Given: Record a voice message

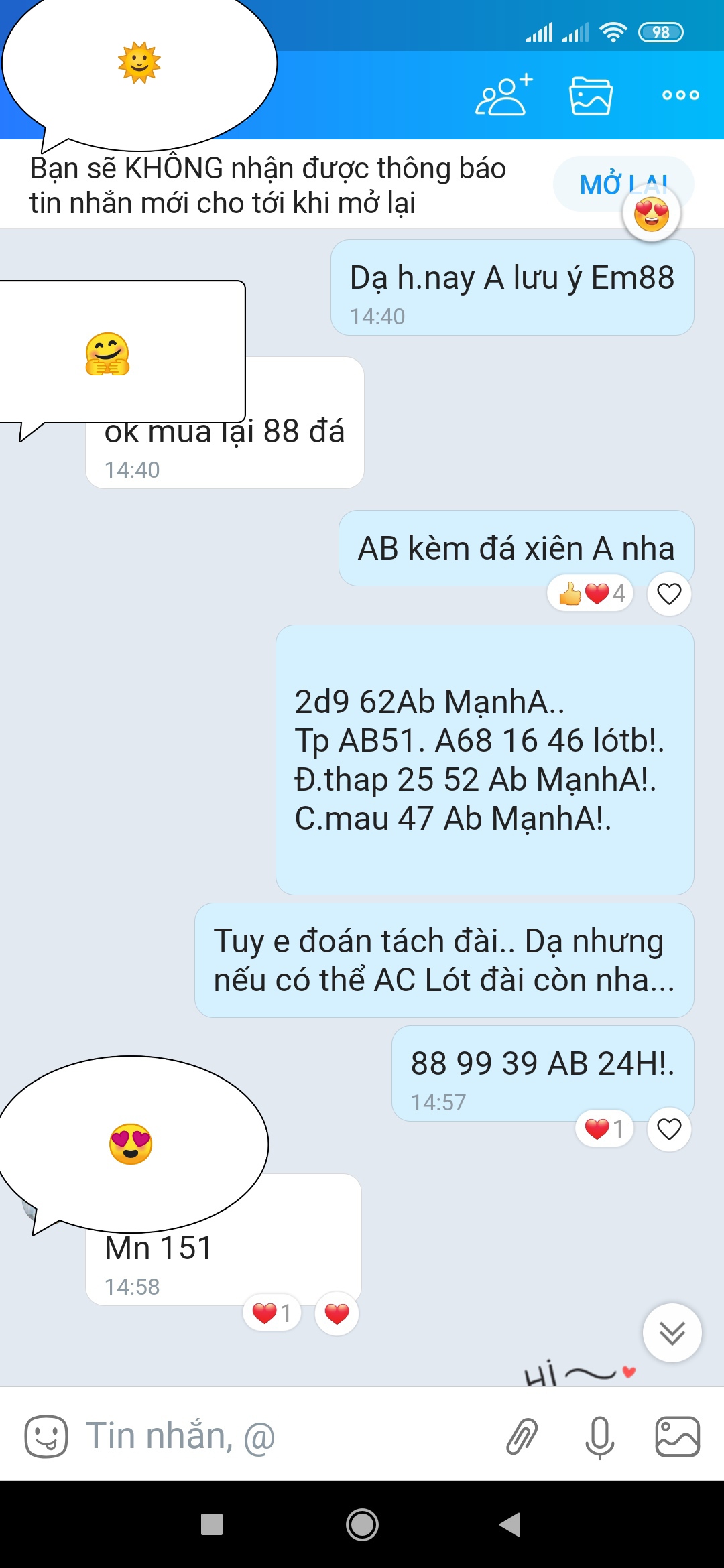Looking at the screenshot, I should [x=600, y=1436].
